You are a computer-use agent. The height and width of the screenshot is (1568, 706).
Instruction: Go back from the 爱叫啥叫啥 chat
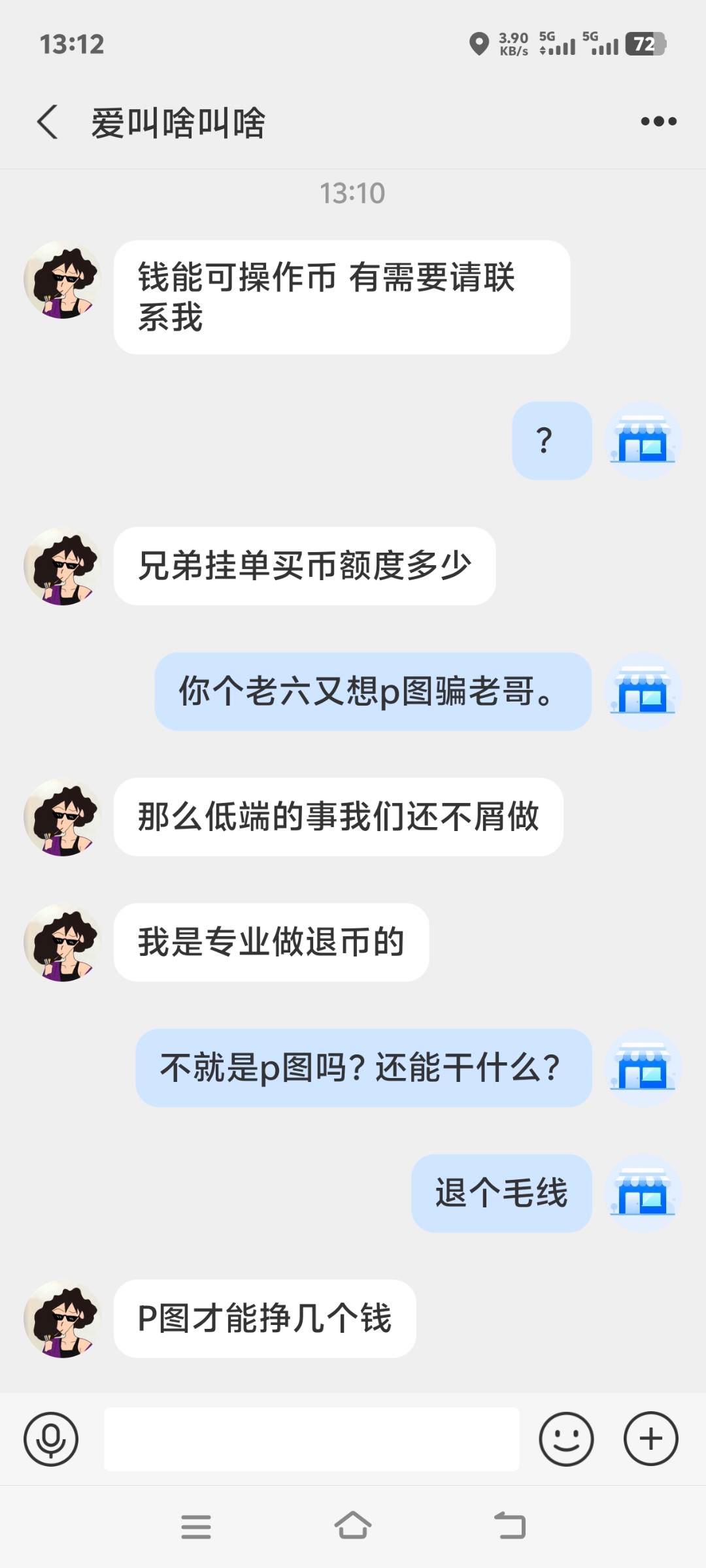click(48, 122)
